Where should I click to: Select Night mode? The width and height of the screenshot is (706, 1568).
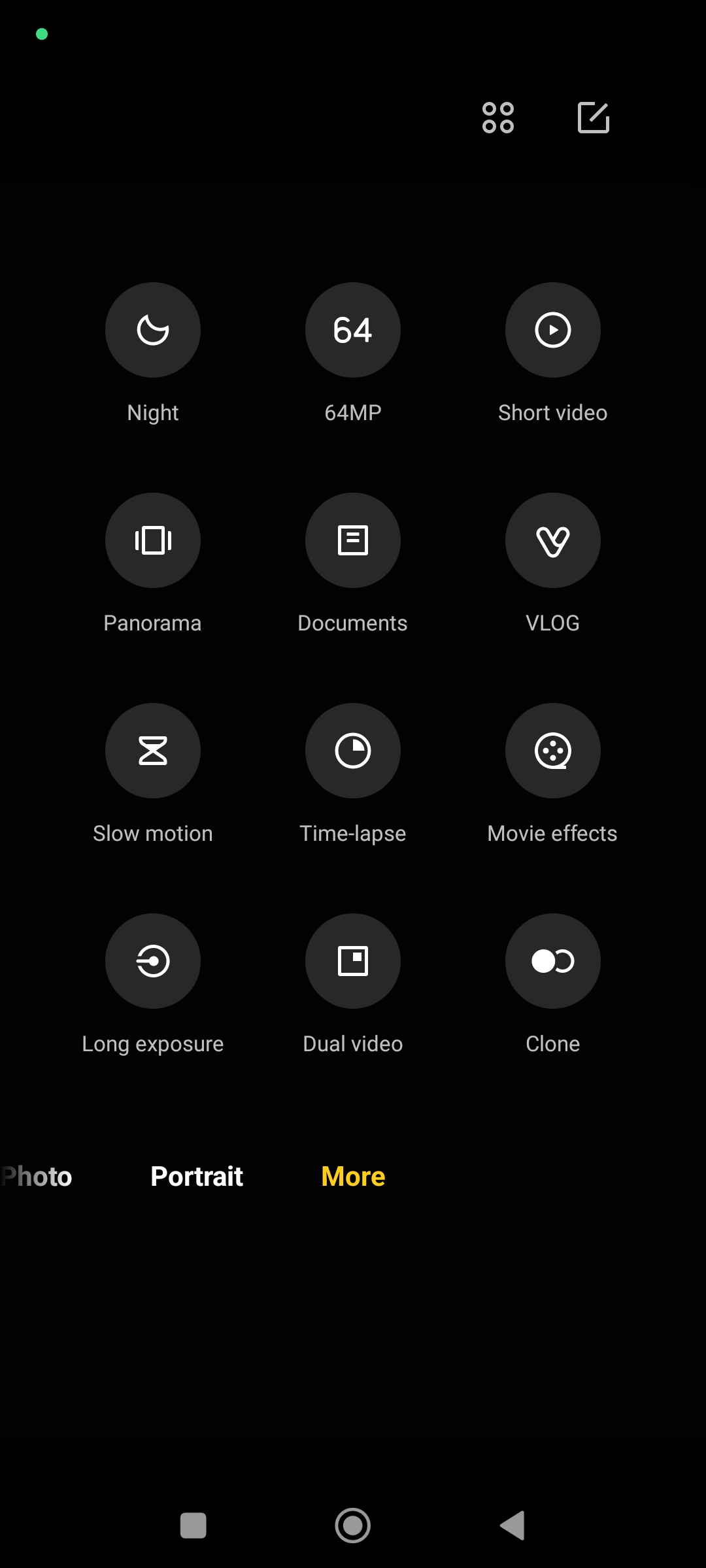pyautogui.click(x=153, y=330)
